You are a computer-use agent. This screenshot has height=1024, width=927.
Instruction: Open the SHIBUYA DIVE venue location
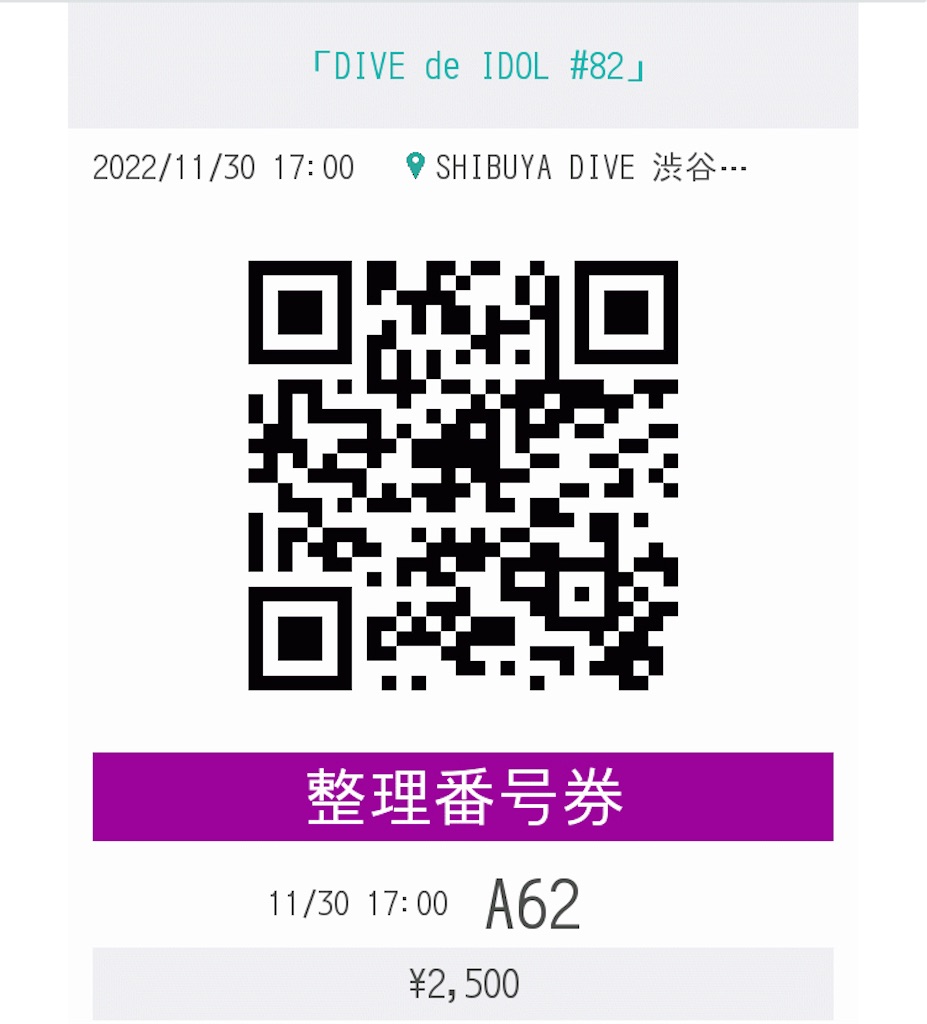(x=578, y=168)
